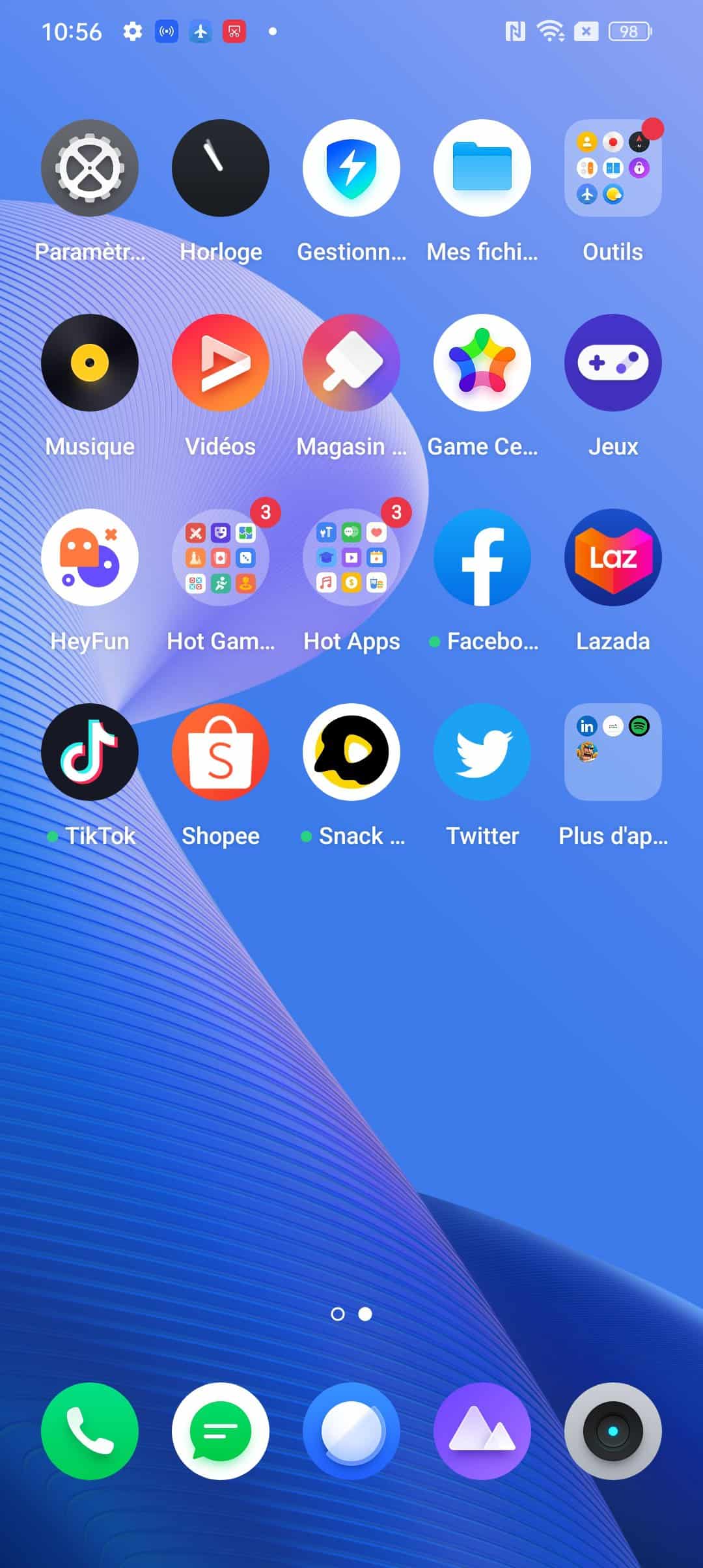Image resolution: width=703 pixels, height=1568 pixels.
Task: Open the Musique app
Action: pyautogui.click(x=90, y=363)
